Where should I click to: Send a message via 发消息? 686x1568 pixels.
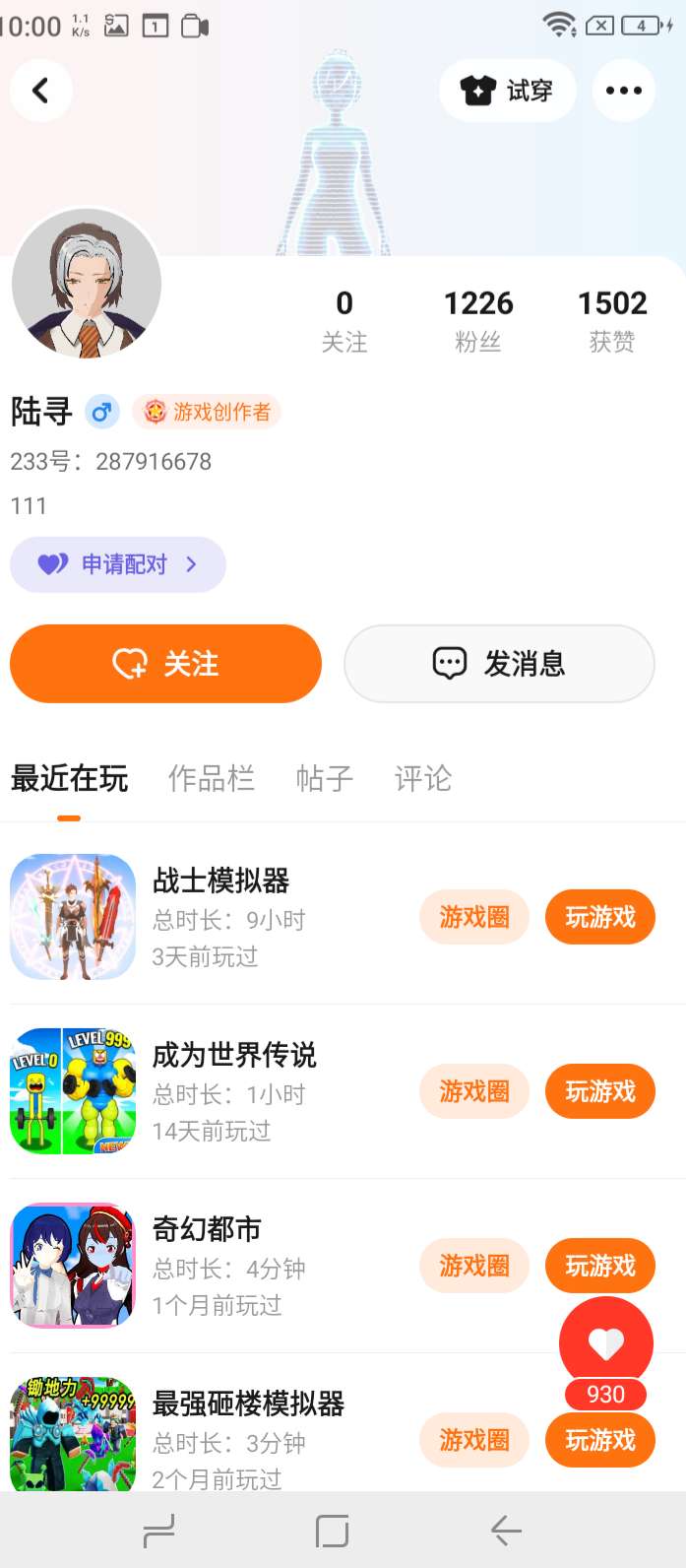pos(499,664)
